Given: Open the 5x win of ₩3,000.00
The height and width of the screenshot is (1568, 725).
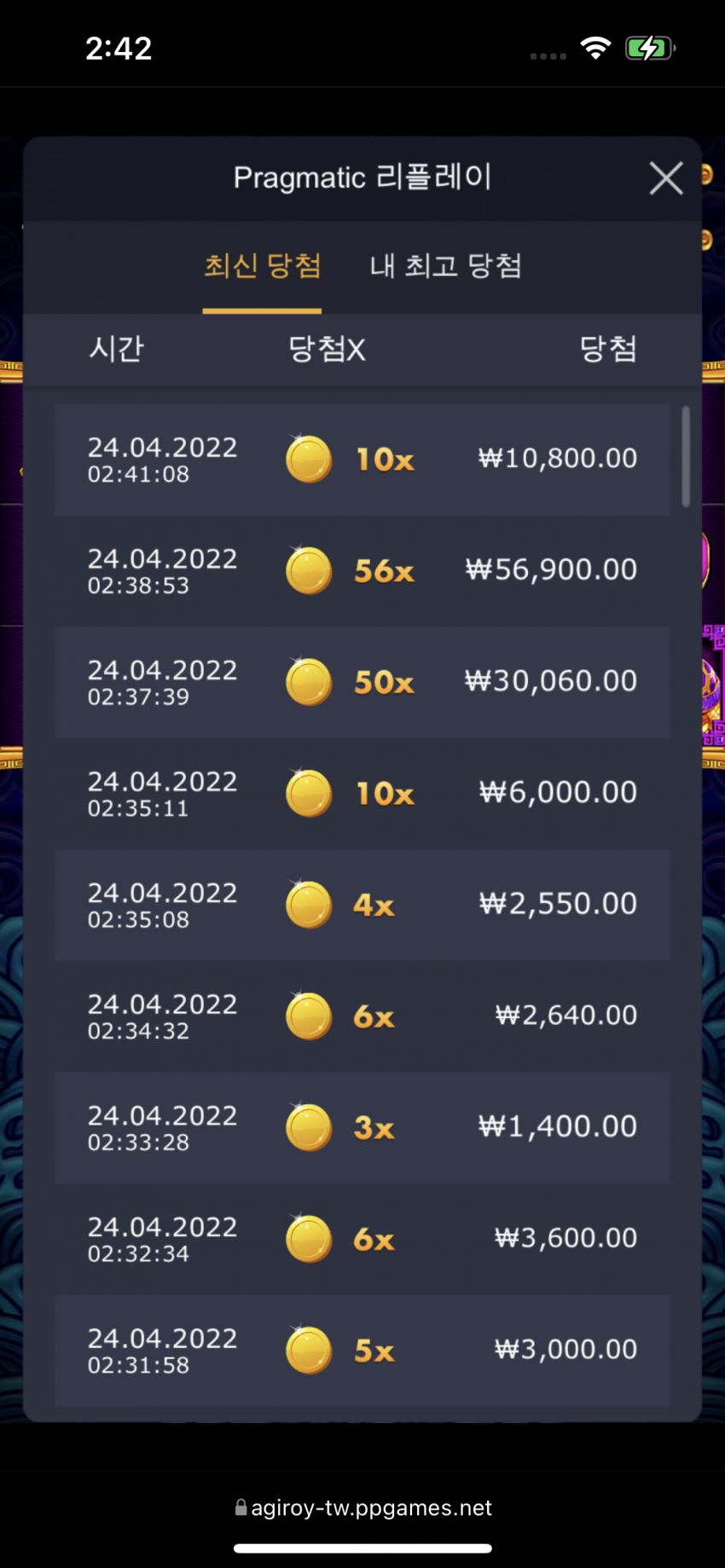Looking at the screenshot, I should 362,1351.
